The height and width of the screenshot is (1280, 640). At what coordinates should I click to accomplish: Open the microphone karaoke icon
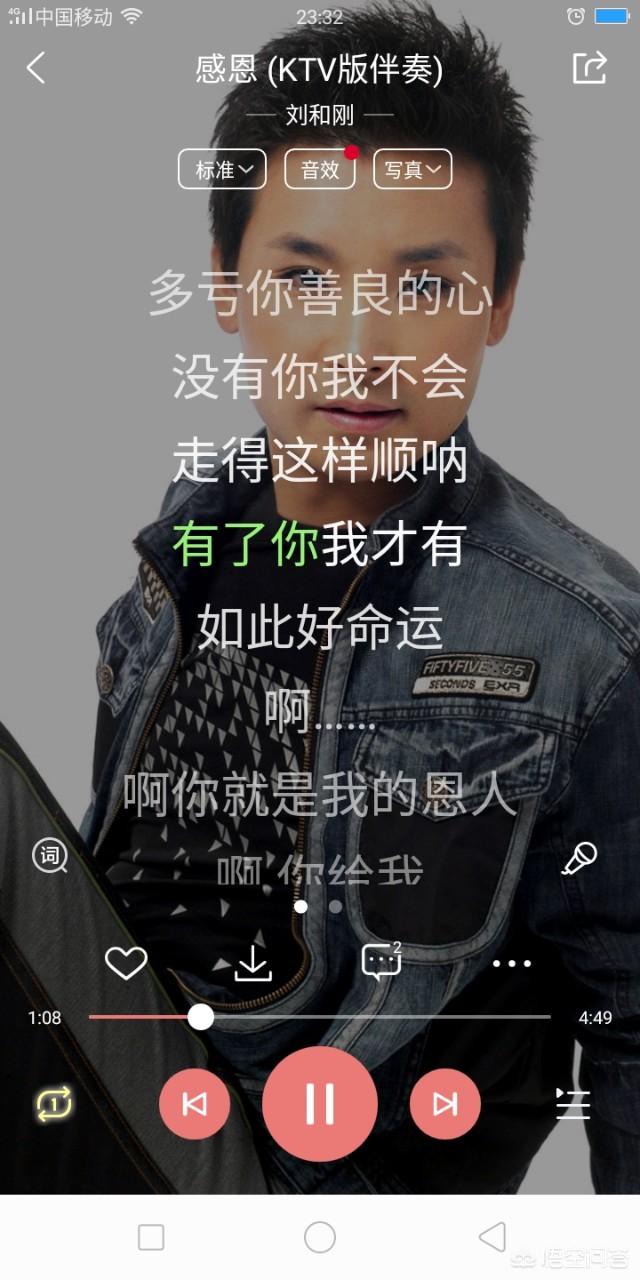579,858
